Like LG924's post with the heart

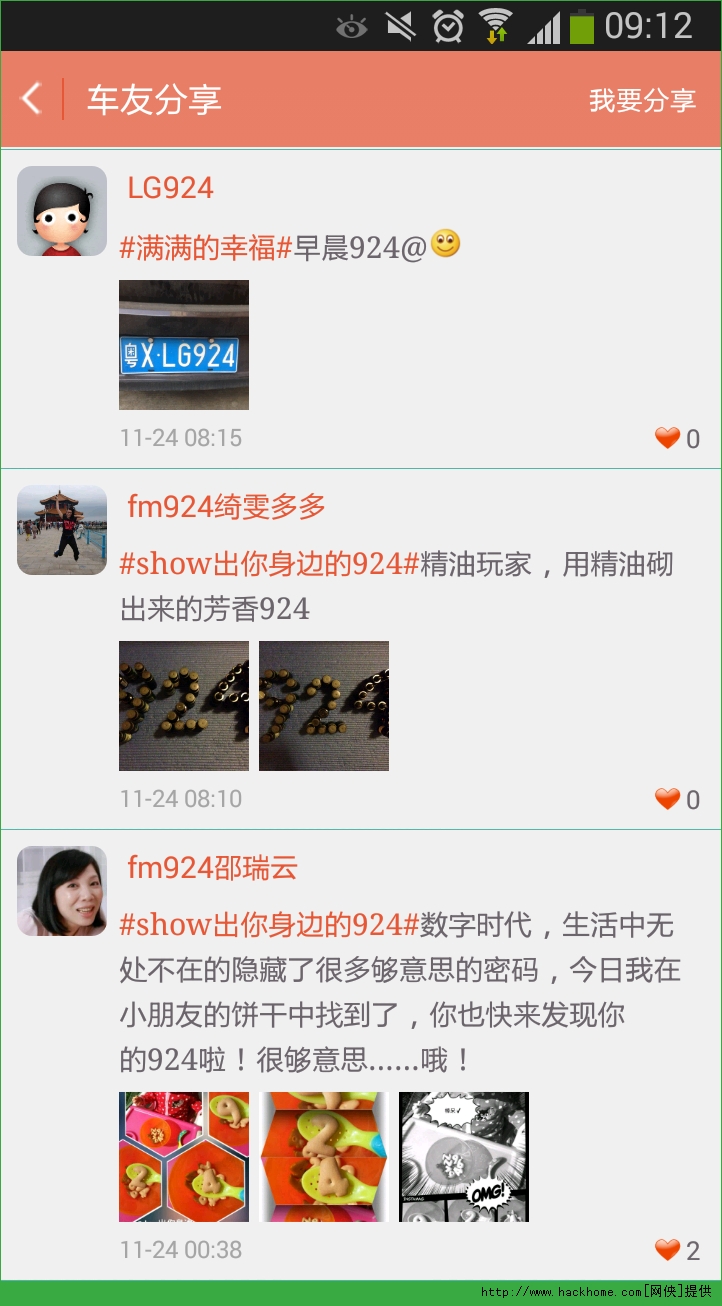point(667,438)
